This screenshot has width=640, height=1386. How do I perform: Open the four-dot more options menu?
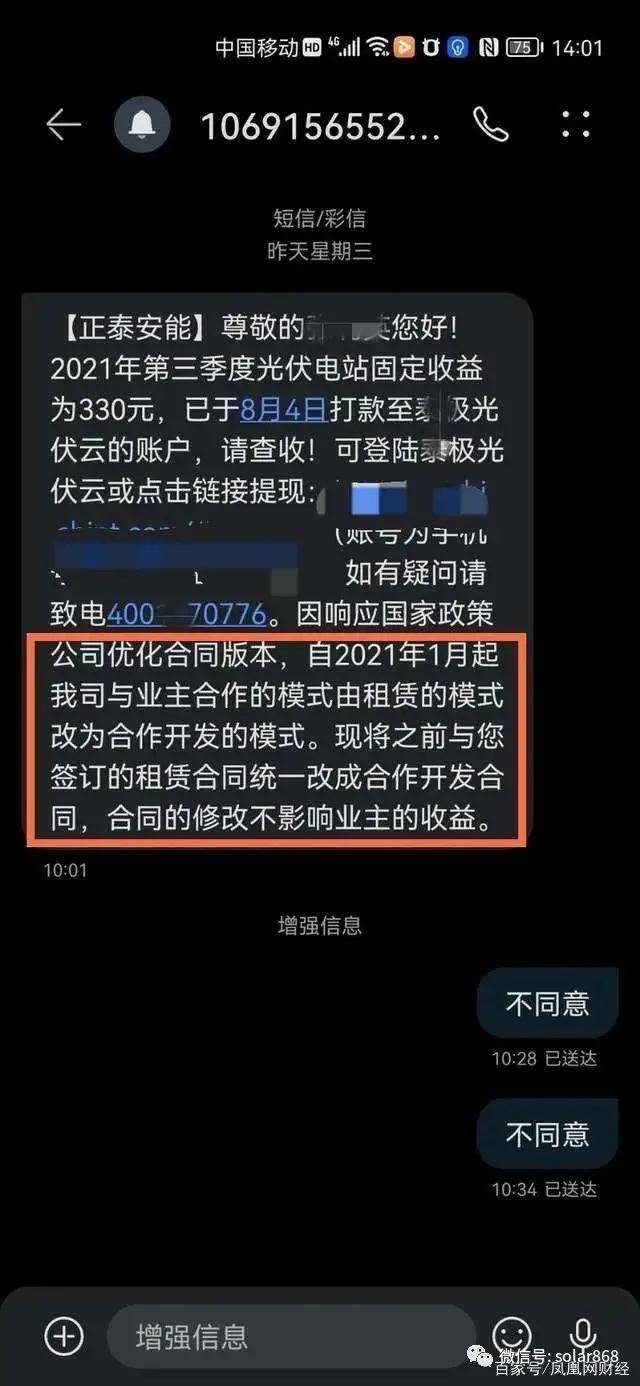pos(576,125)
